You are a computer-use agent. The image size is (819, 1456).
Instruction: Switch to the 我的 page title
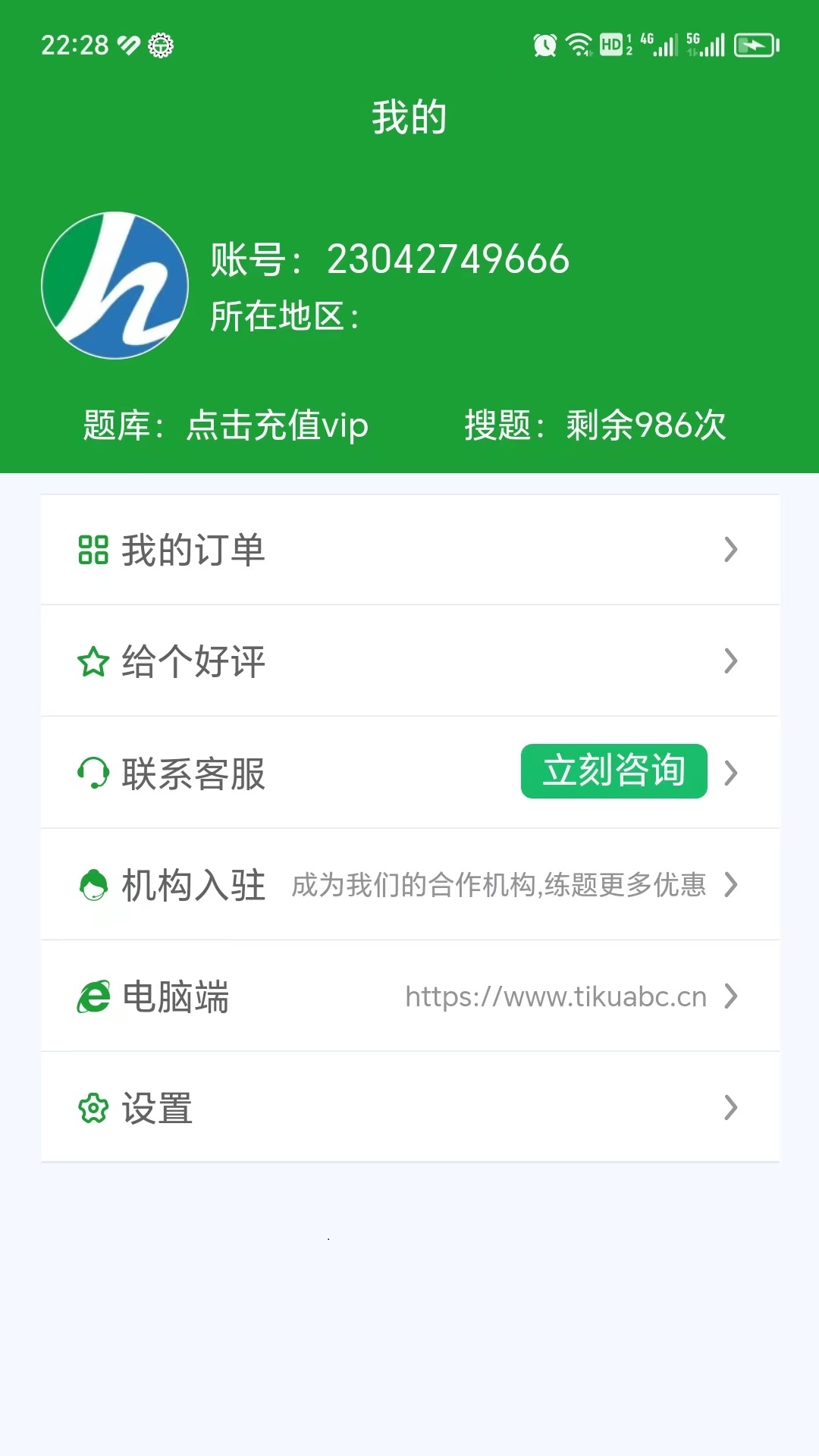409,115
